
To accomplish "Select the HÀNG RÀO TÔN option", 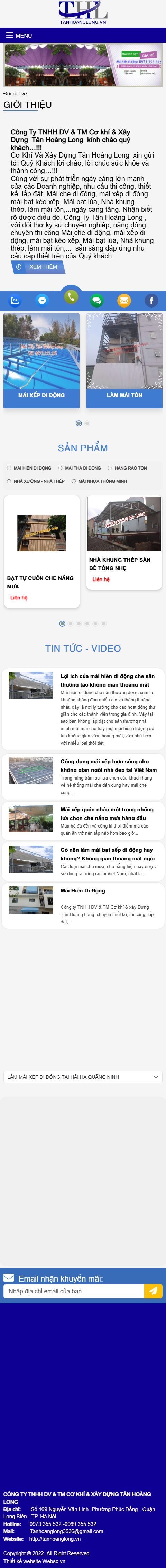I will point(128,468).
